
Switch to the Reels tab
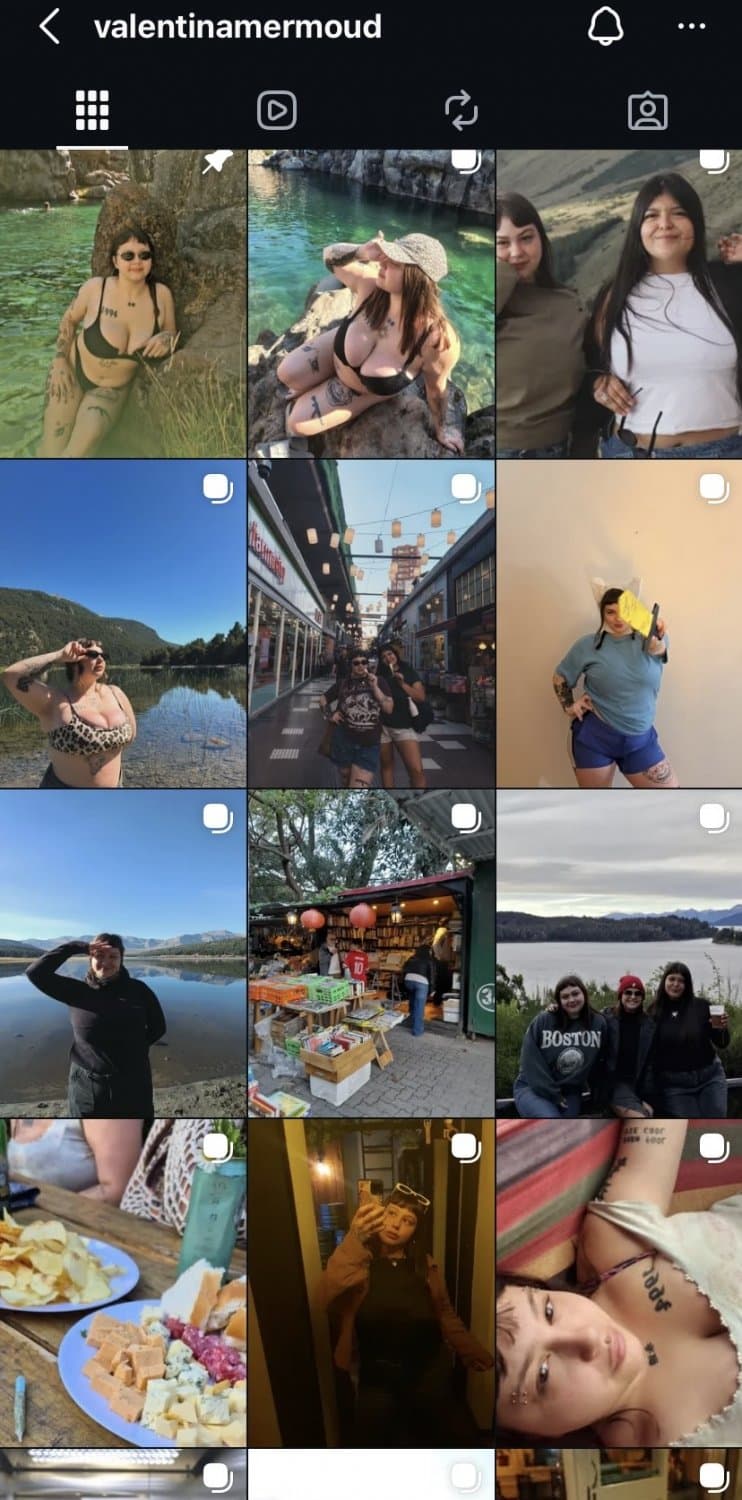pyautogui.click(x=277, y=110)
